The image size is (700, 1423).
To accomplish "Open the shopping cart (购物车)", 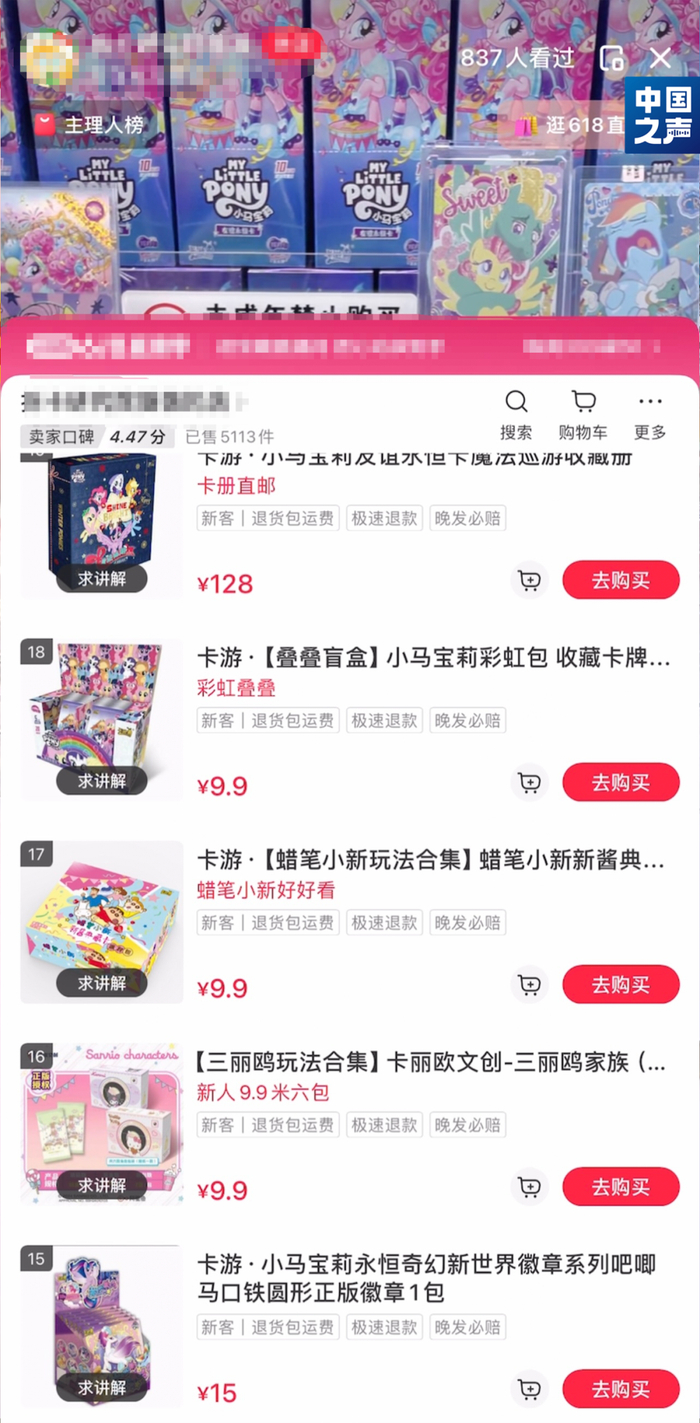I will pyautogui.click(x=583, y=415).
